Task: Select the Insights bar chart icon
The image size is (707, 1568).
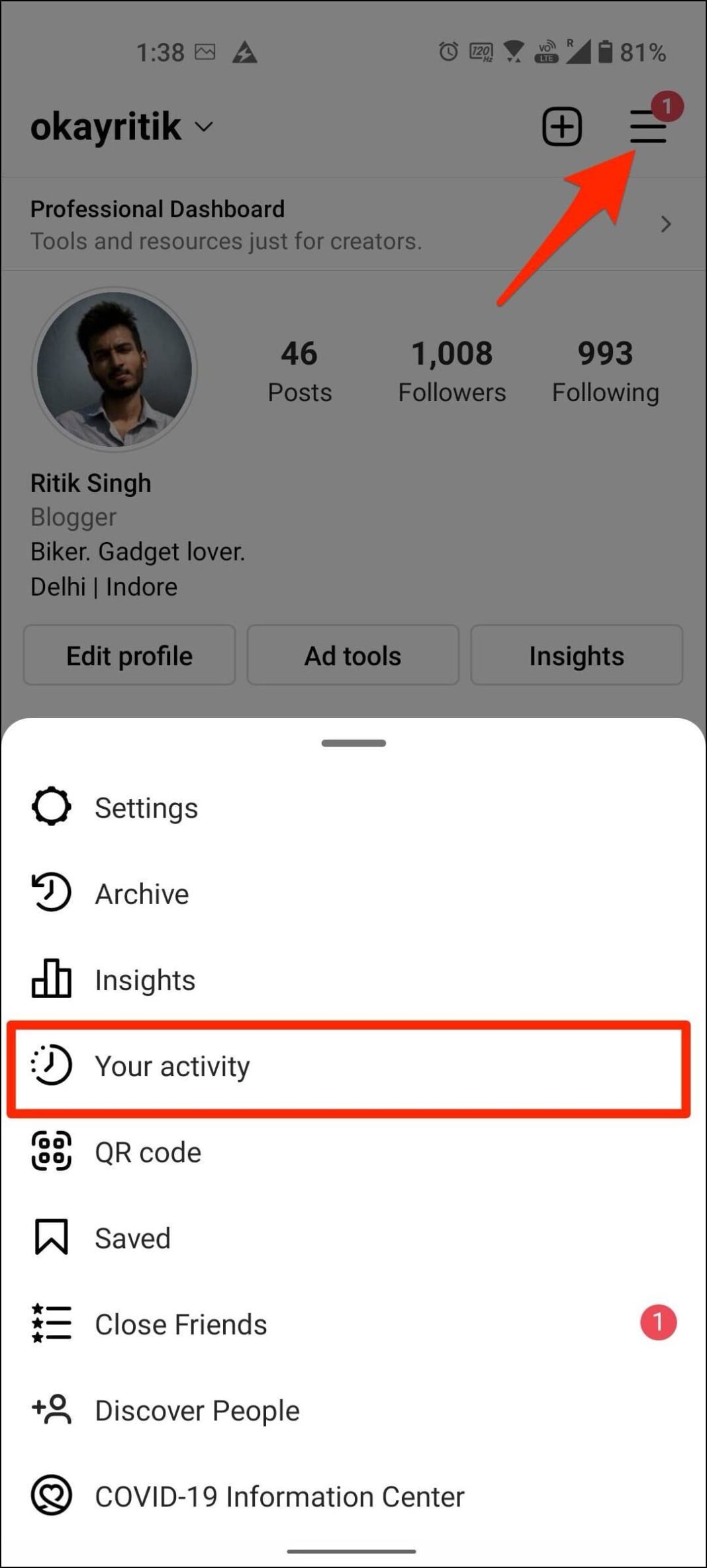Action: coord(52,980)
